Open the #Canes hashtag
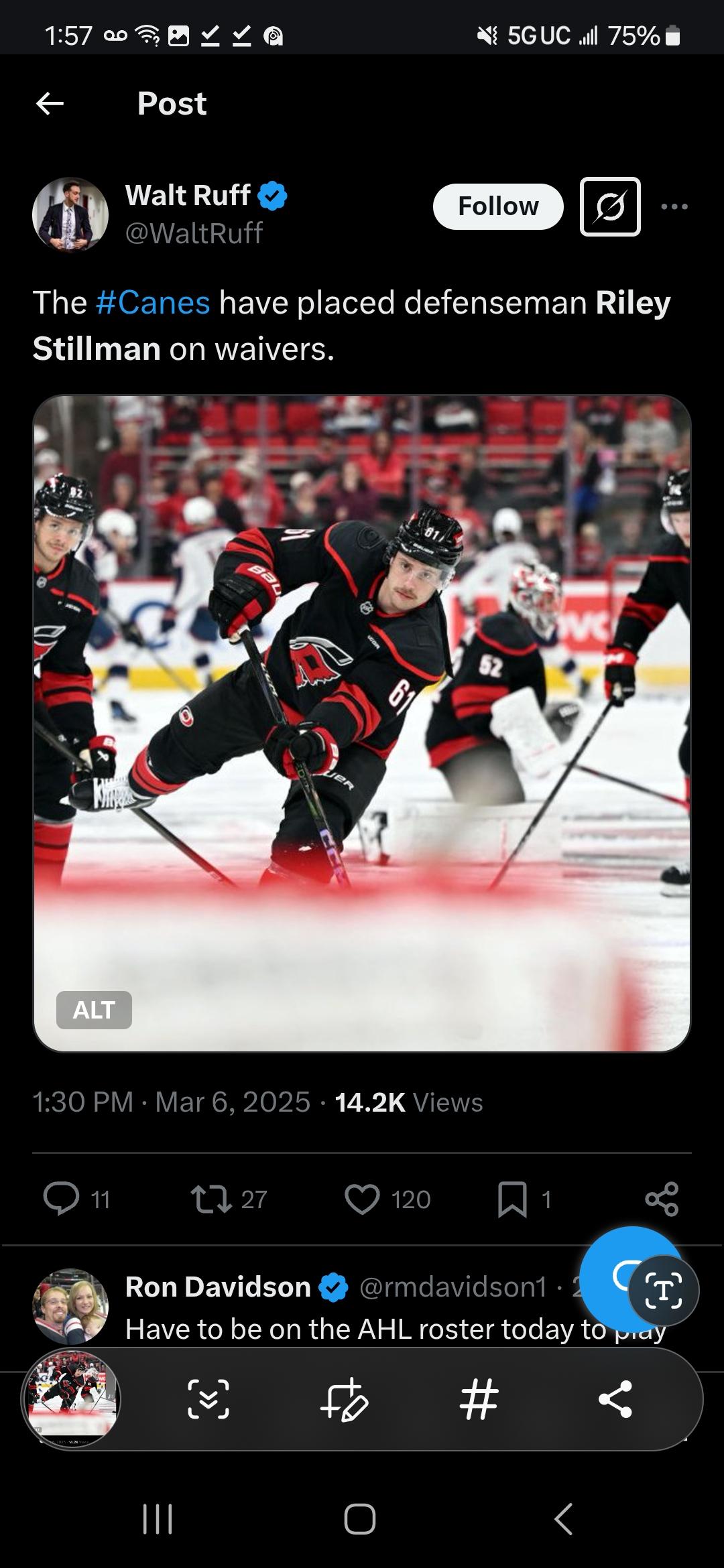724x1568 pixels. point(153,302)
